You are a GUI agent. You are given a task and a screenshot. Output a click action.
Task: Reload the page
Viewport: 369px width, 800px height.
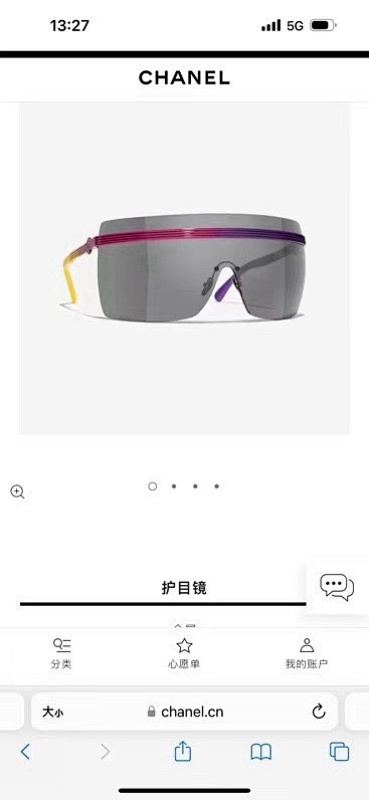point(319,711)
